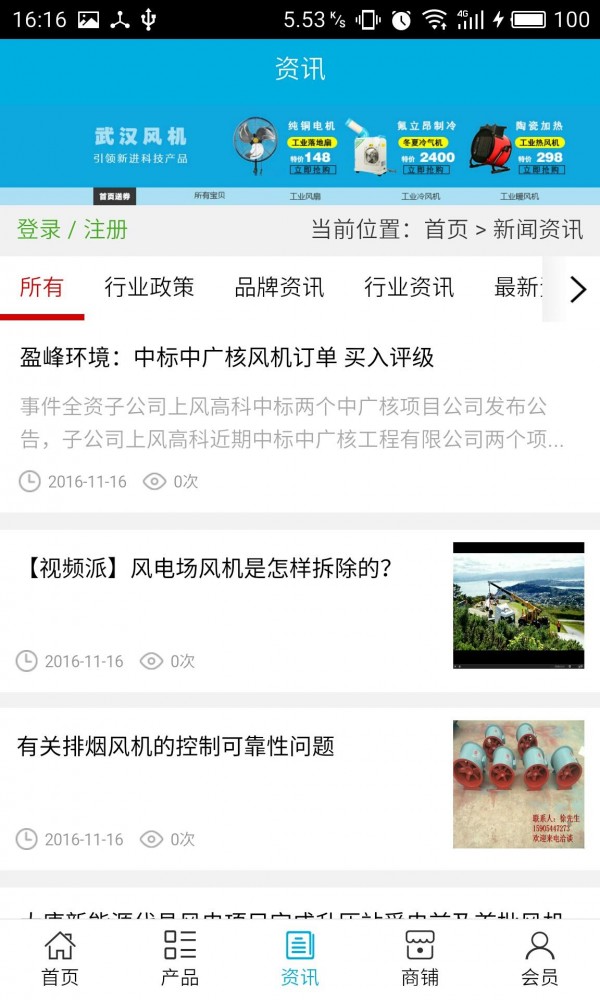Switch to the 行业政策 tab
Screen dimensions: 600x1000
coord(149,288)
